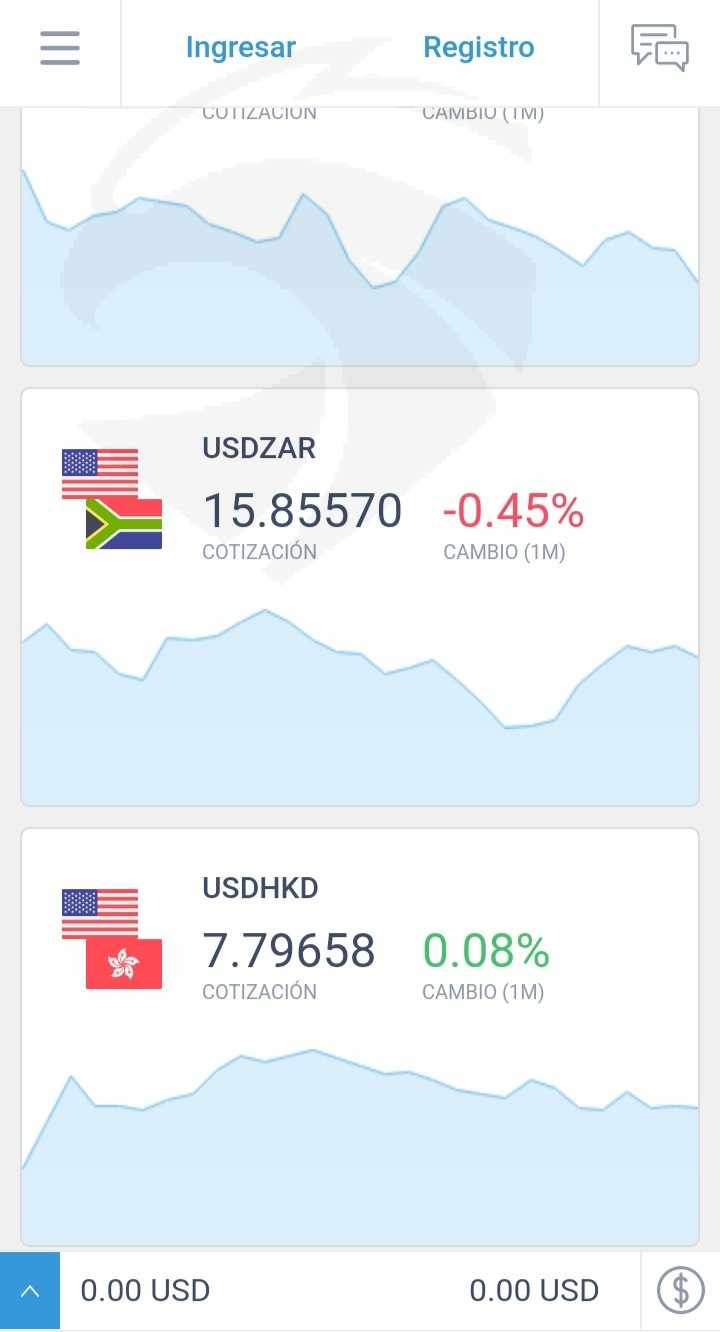Tap the Ingresar login link
720x1332 pixels.
point(241,48)
